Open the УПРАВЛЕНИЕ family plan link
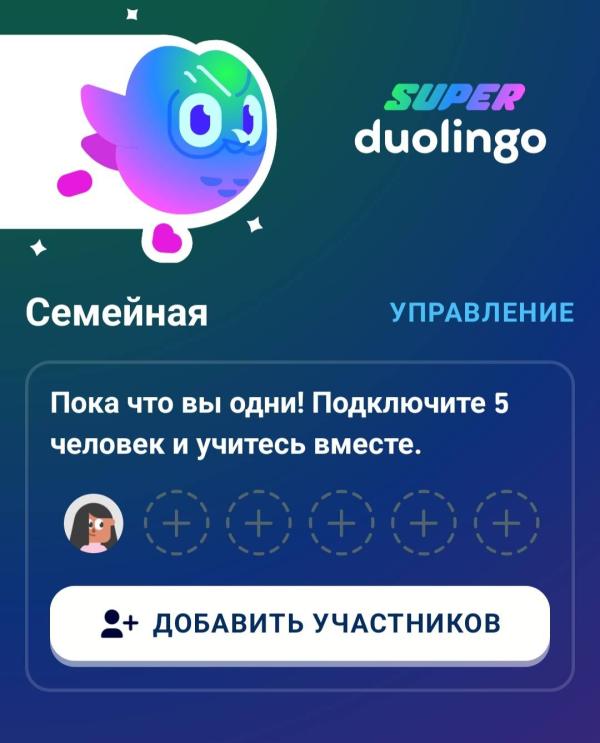The image size is (600, 743). [482, 313]
